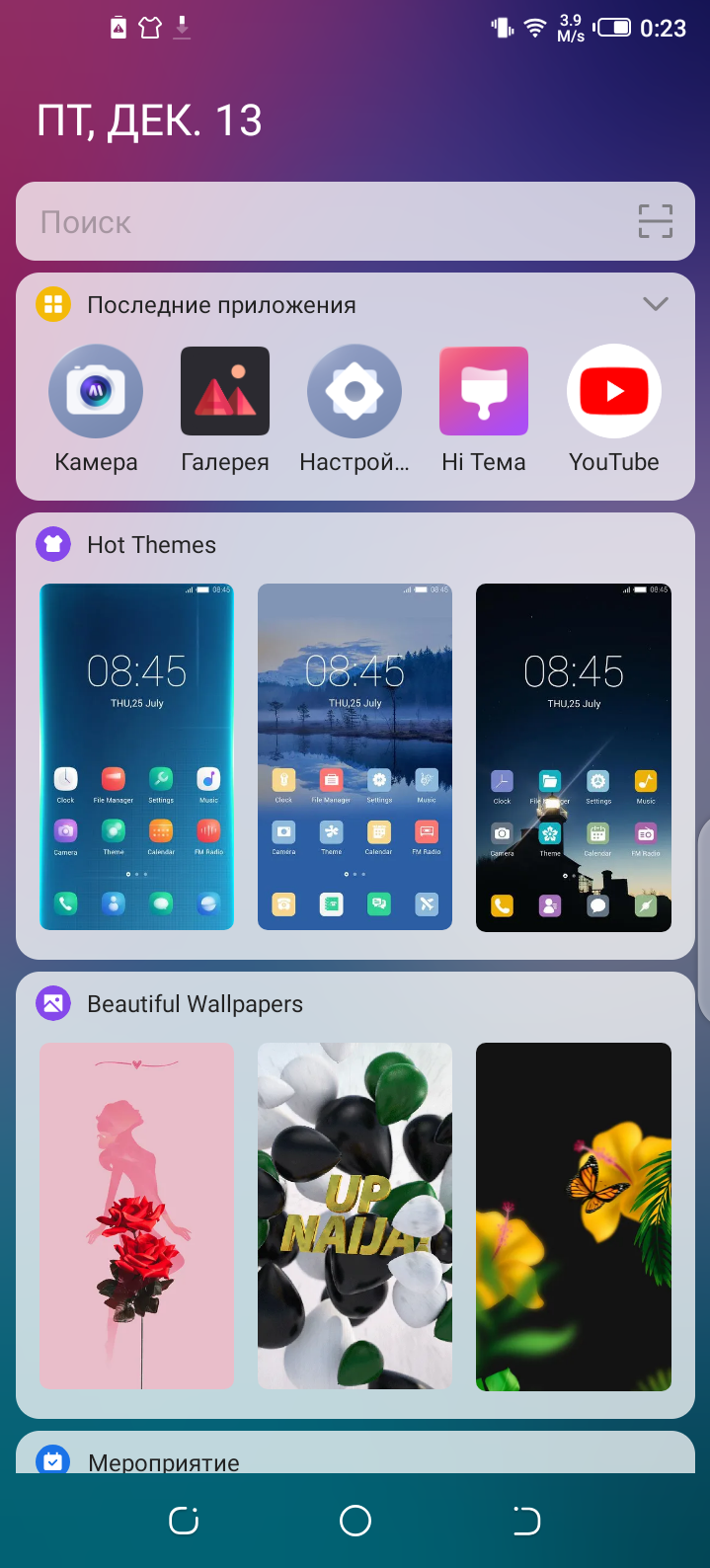Select the blue neon-edge theme preview
This screenshot has width=710, height=1568.
137,757
